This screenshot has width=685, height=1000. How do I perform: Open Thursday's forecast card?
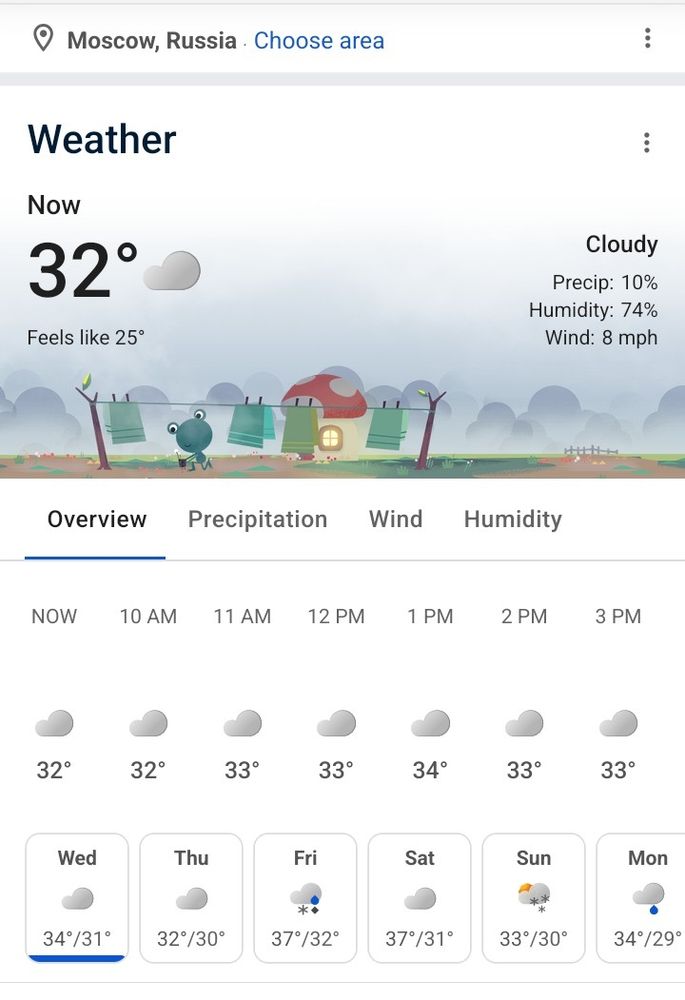[x=191, y=897]
